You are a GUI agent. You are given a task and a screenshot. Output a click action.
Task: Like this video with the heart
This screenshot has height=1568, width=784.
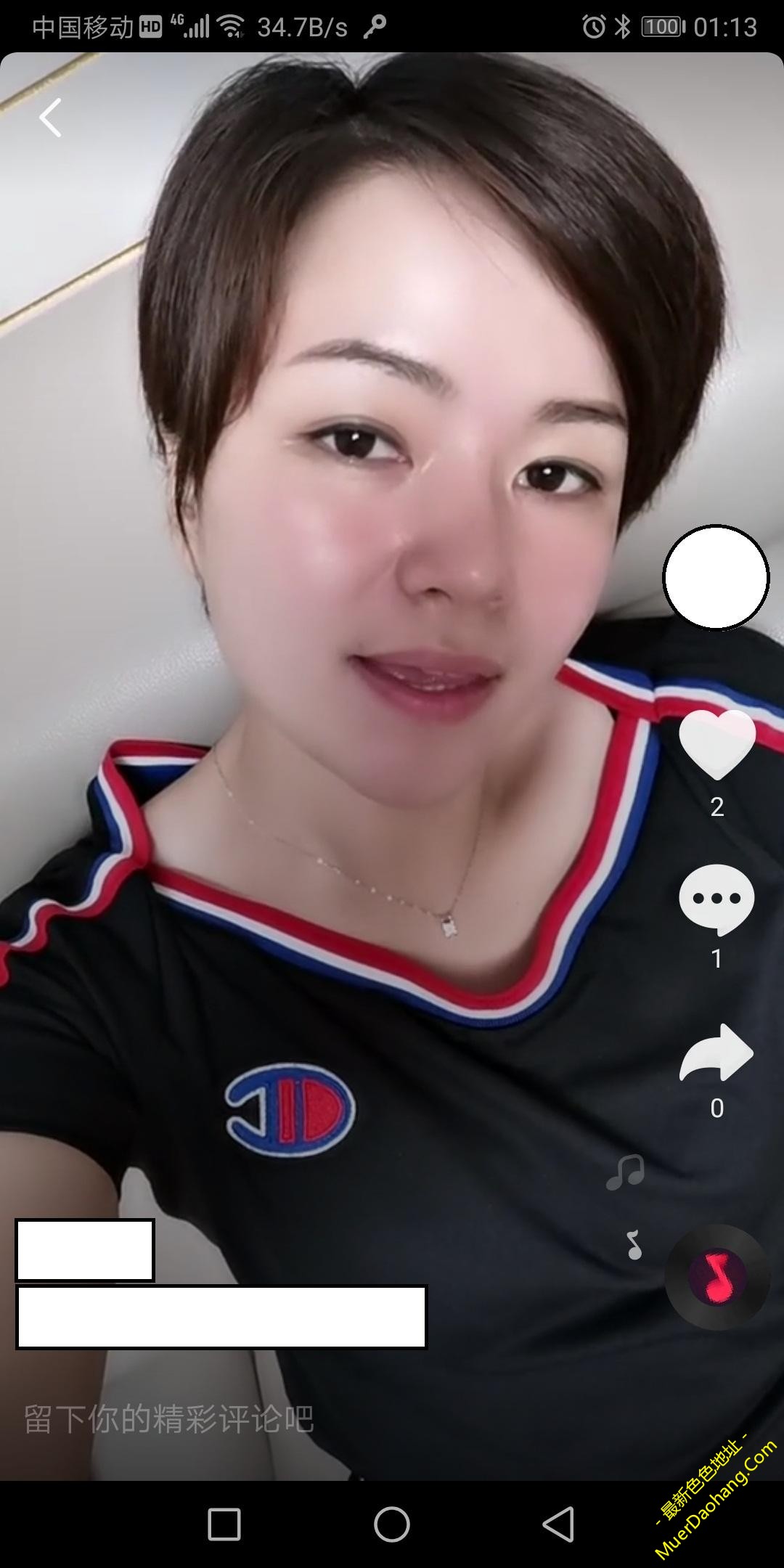click(x=716, y=743)
